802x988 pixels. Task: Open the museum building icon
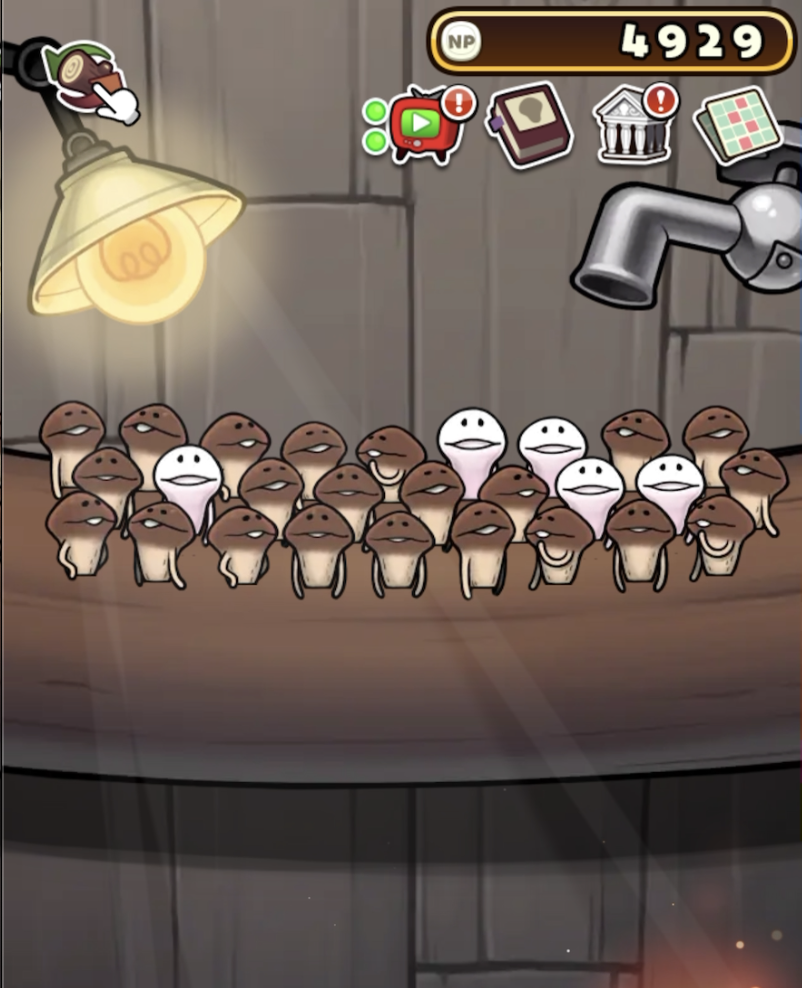633,127
